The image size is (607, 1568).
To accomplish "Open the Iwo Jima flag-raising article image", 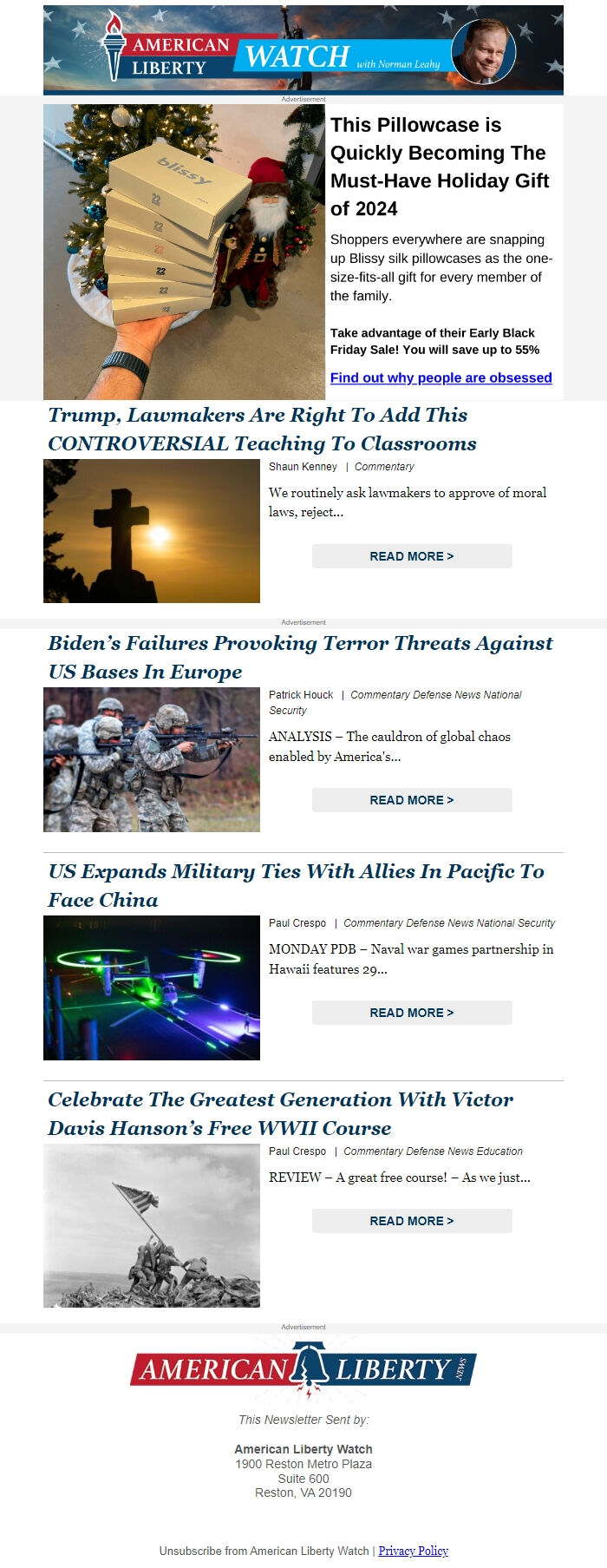I will 152,1225.
